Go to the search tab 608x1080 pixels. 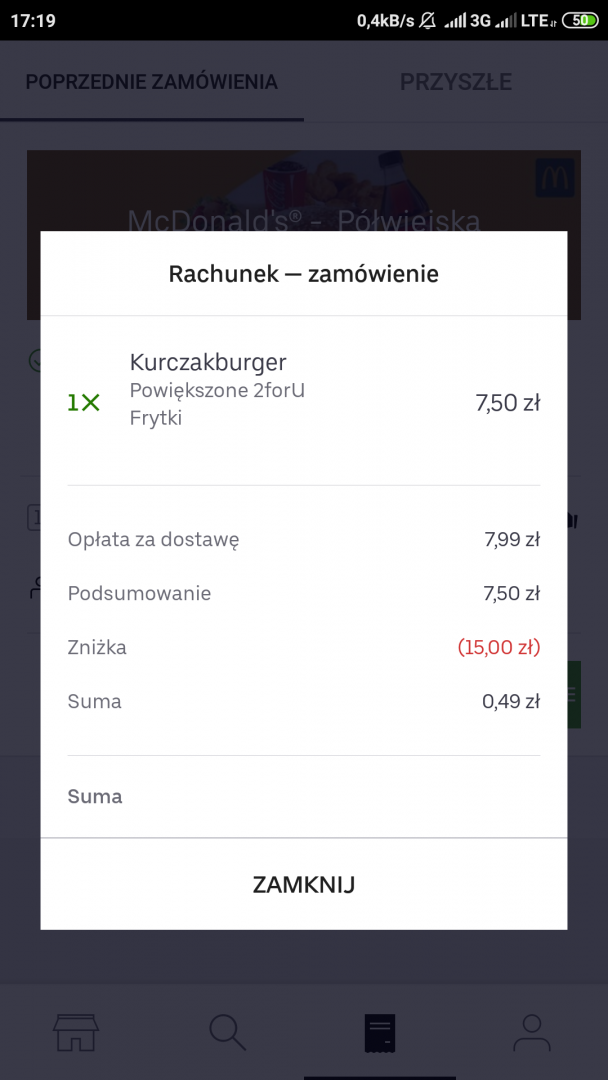[228, 1032]
